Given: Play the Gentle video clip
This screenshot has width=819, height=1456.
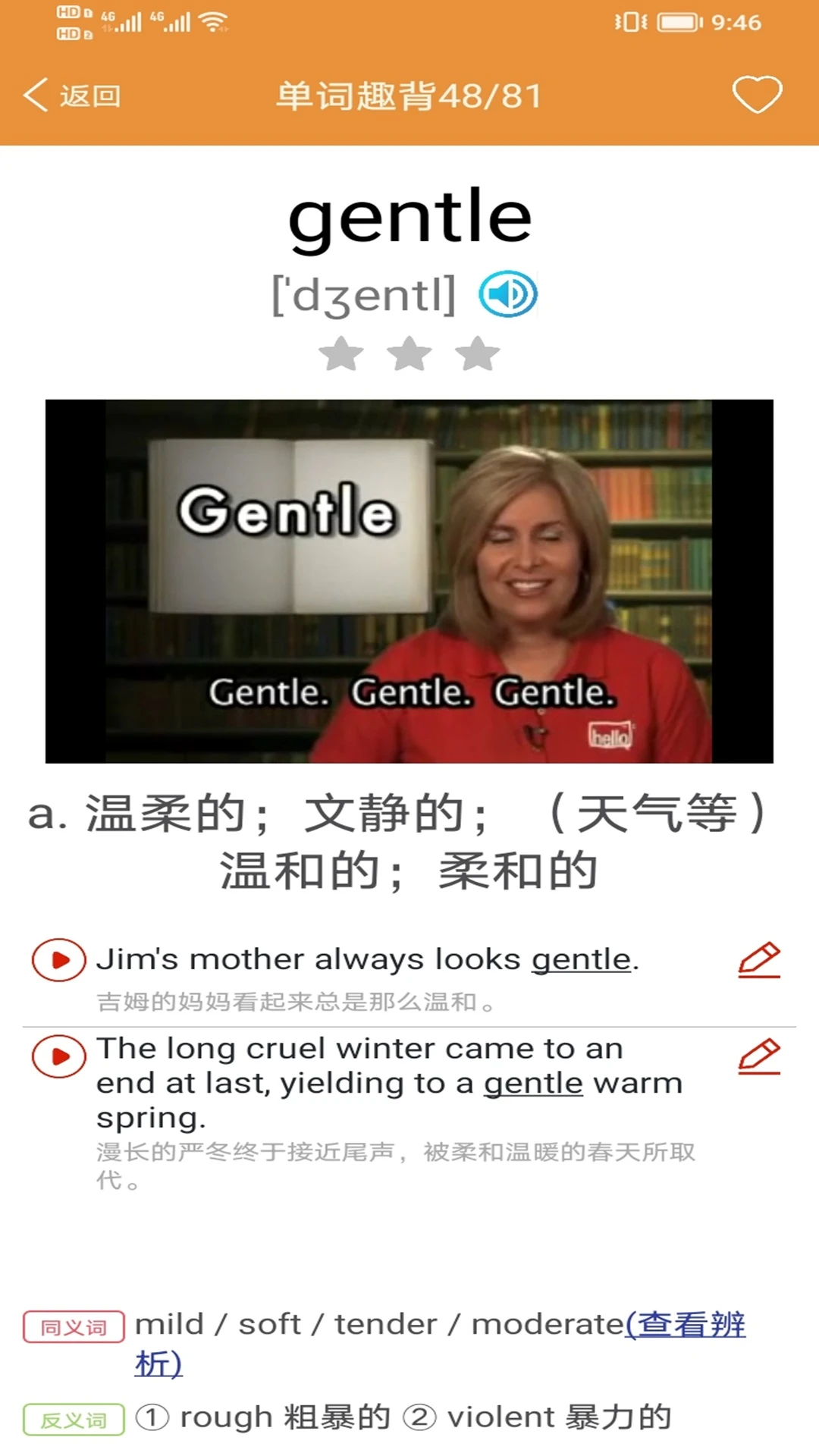Looking at the screenshot, I should (x=409, y=581).
